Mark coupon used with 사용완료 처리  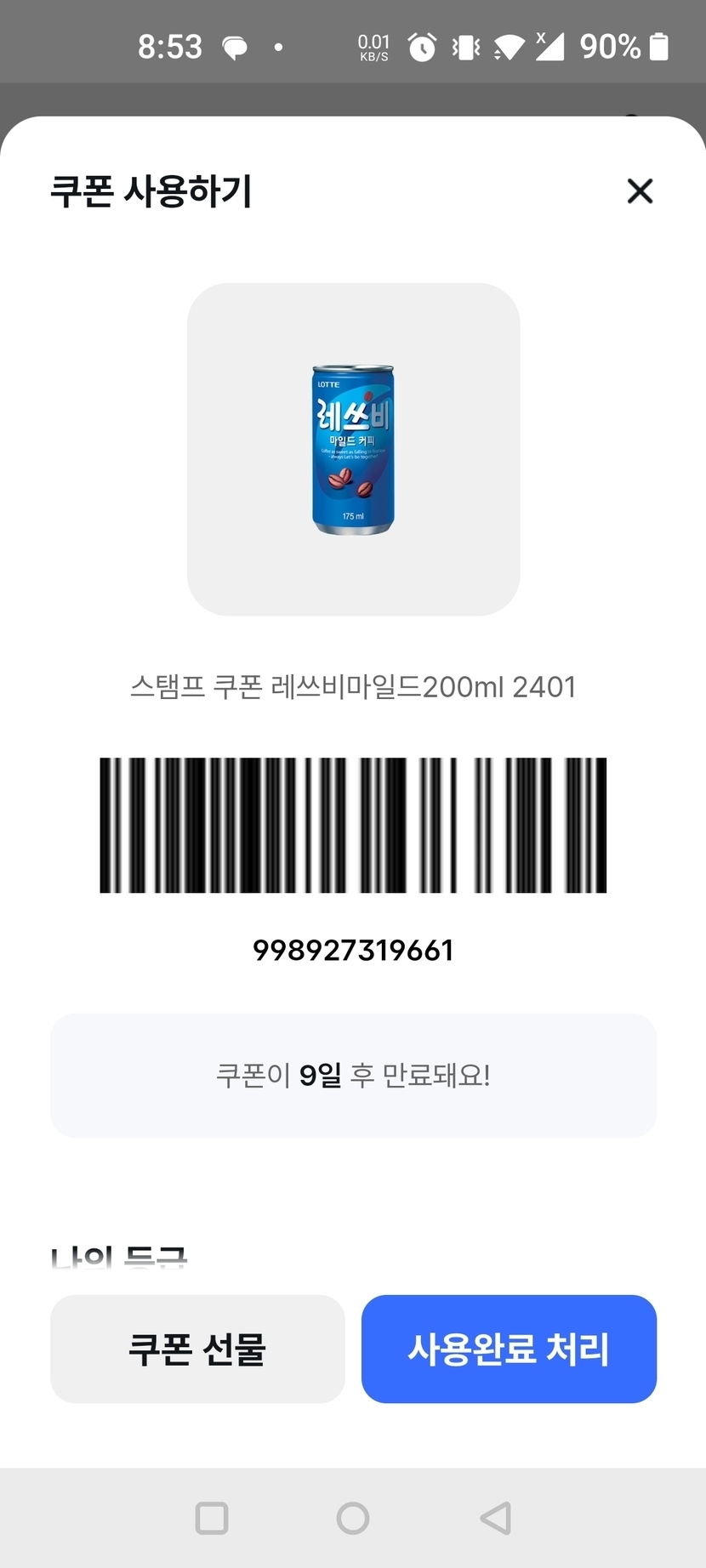click(509, 1349)
